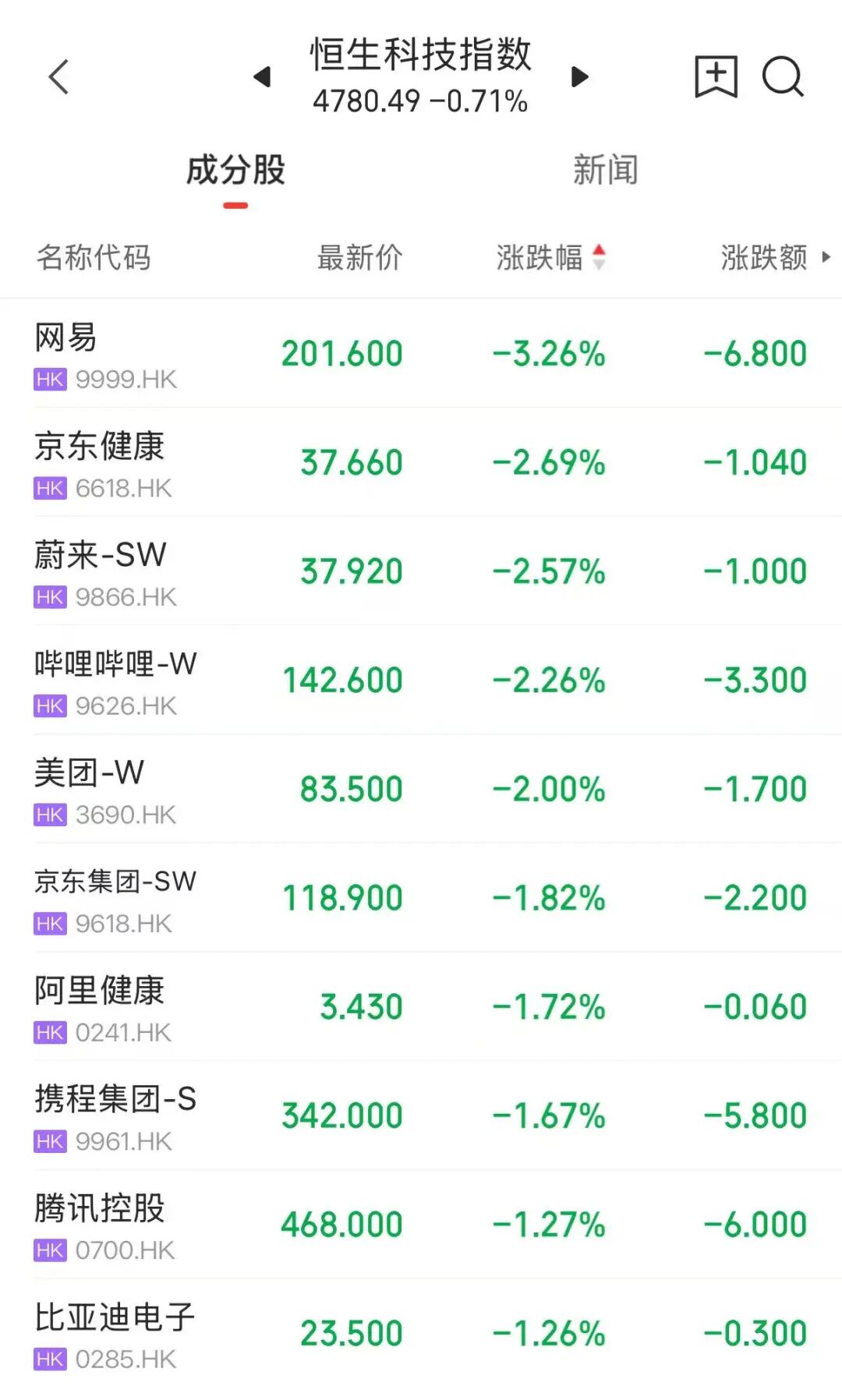Sort by 涨跌幅 column header

pos(550,257)
